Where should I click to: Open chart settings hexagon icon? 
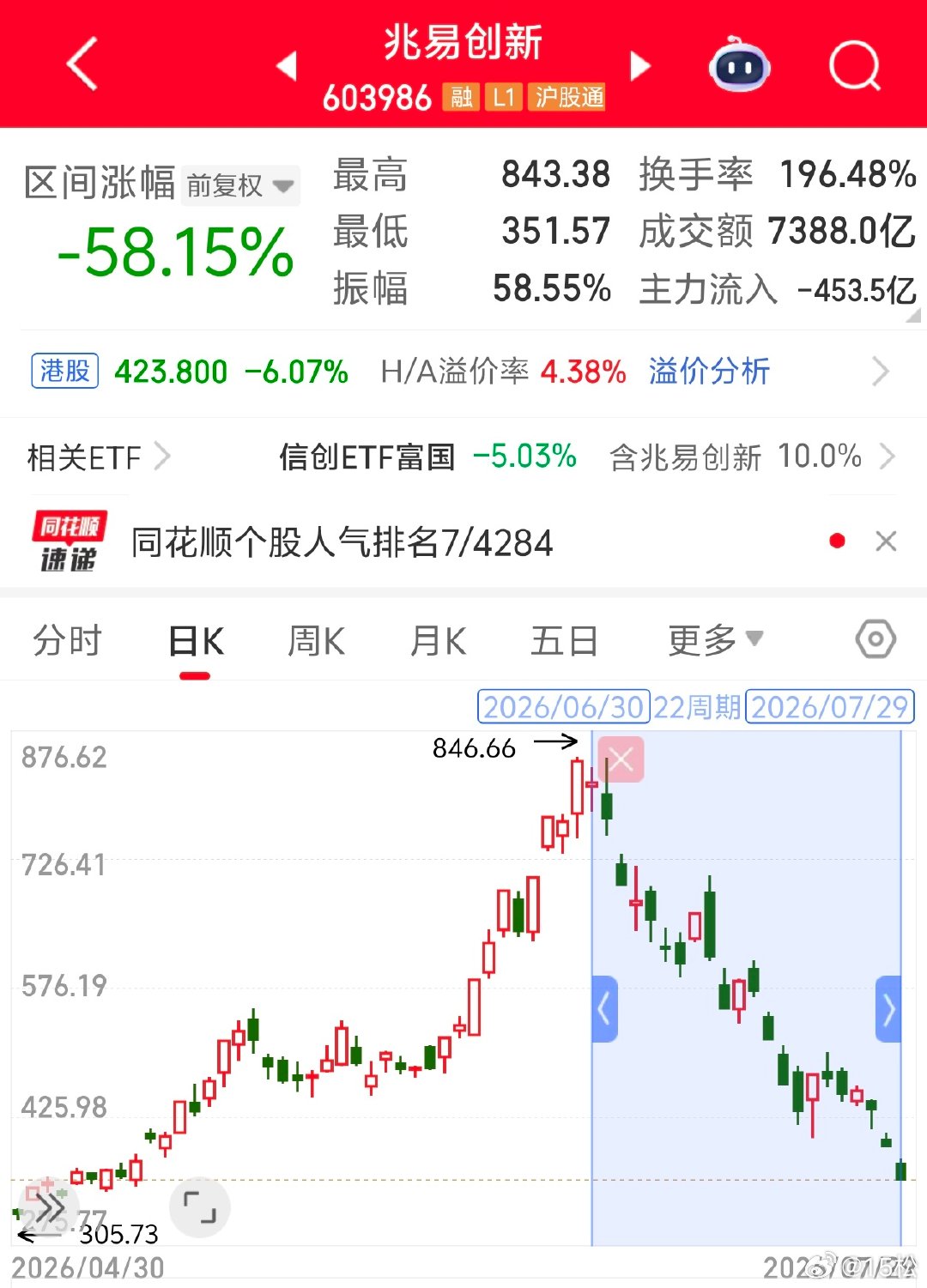[875, 639]
